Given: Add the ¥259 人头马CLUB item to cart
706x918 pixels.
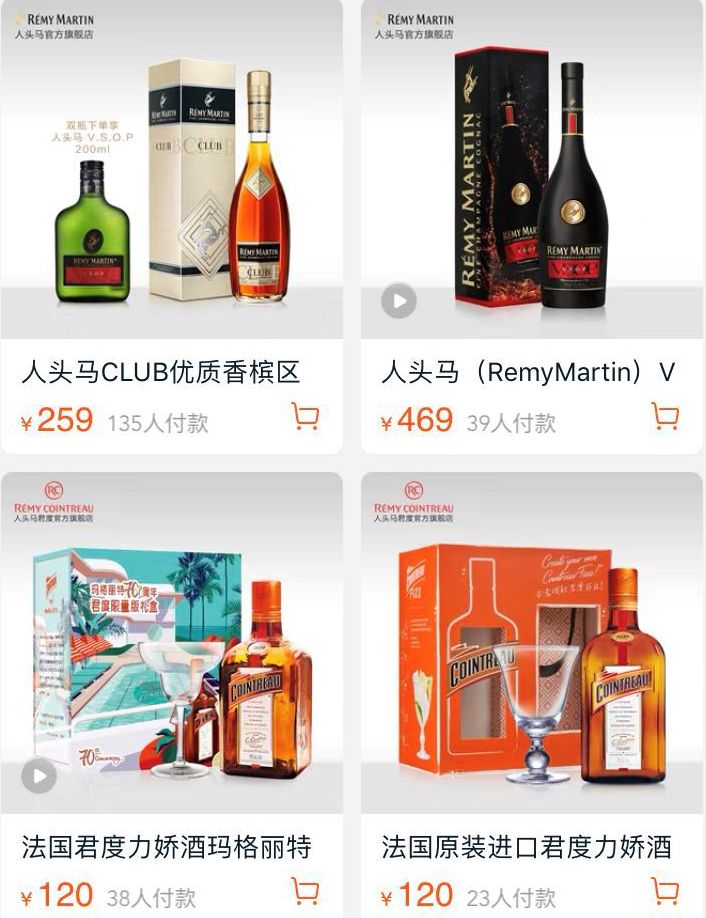Looking at the screenshot, I should point(305,416).
